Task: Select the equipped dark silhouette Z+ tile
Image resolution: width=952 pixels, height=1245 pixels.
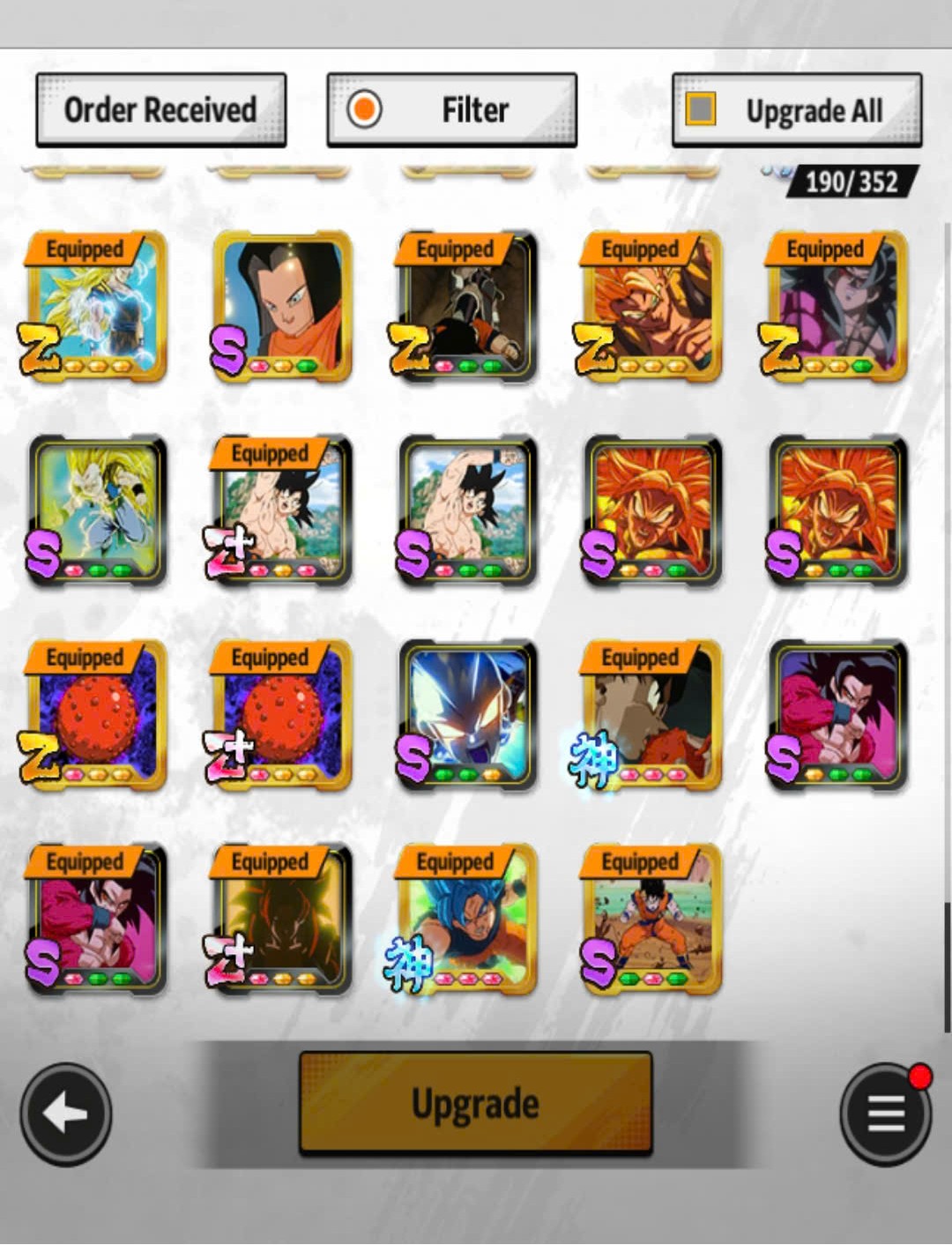Action: [282, 919]
